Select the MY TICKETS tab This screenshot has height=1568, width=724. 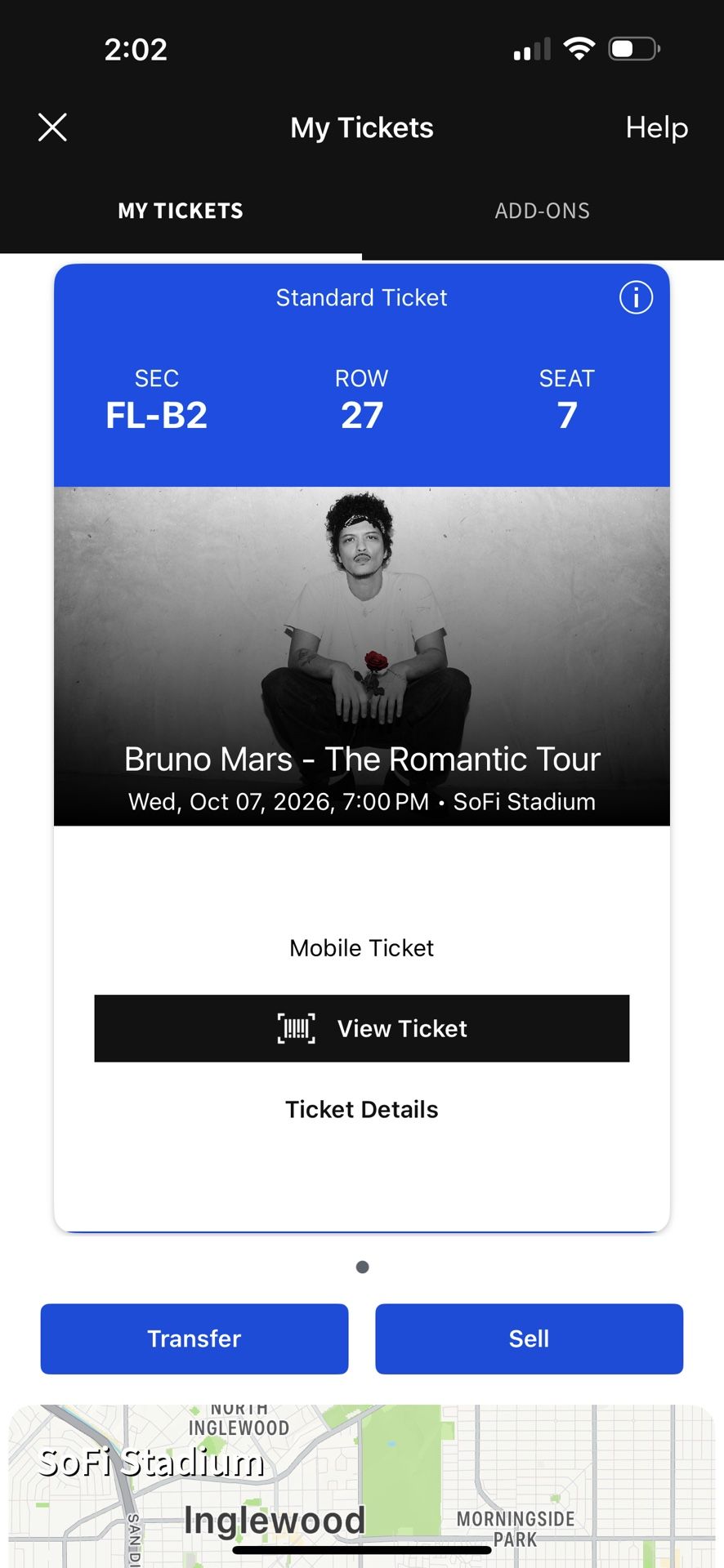click(181, 211)
